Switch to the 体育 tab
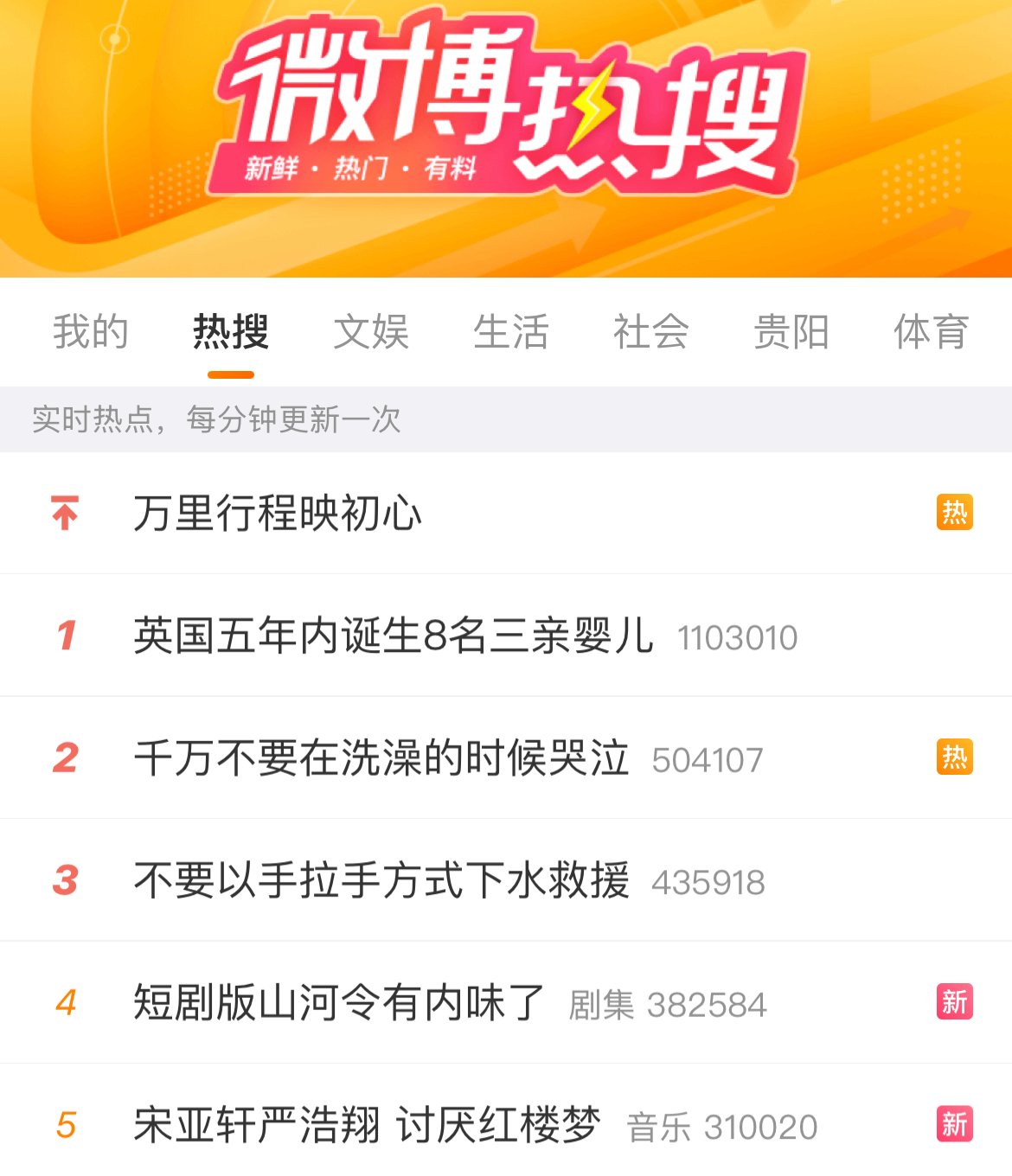This screenshot has width=1012, height=1176. (931, 332)
